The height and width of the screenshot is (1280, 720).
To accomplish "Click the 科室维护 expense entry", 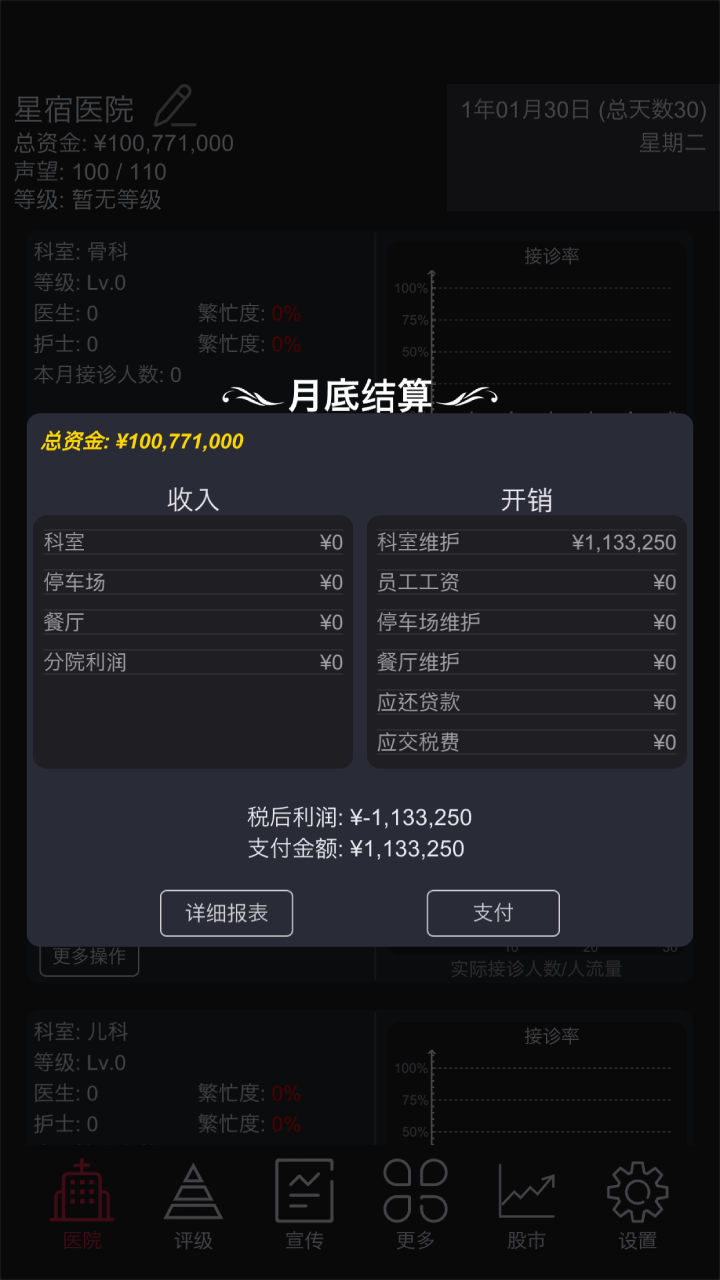I will [x=527, y=541].
